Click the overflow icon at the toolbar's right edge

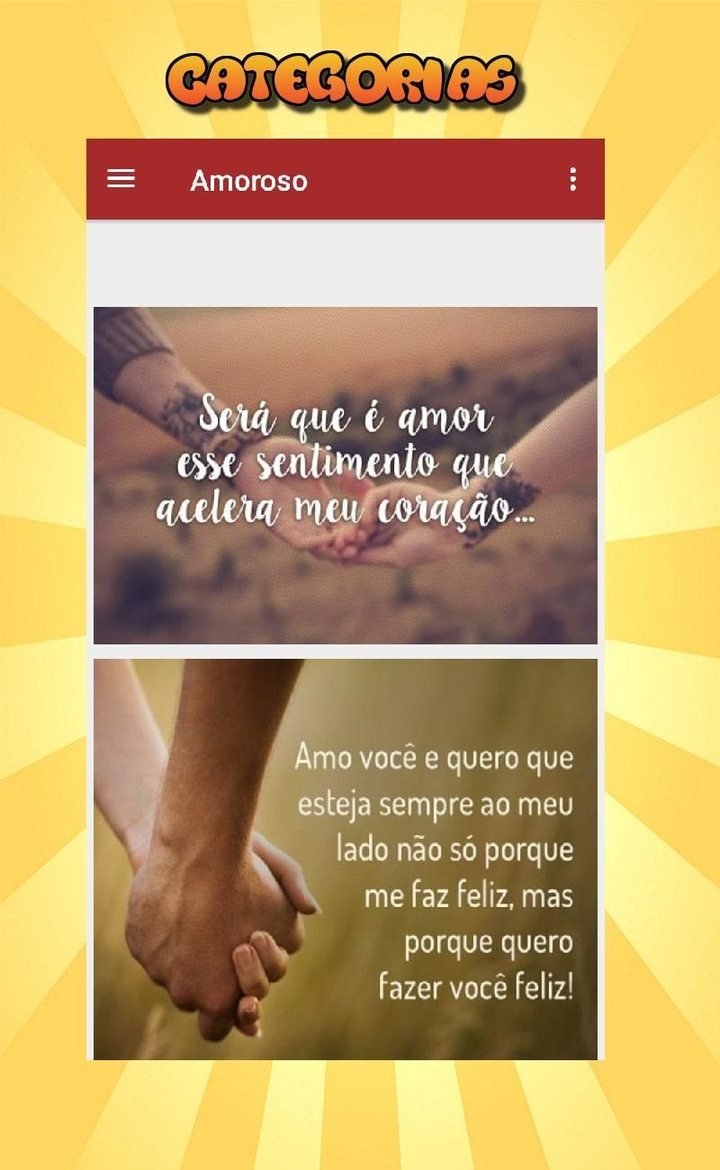click(573, 179)
